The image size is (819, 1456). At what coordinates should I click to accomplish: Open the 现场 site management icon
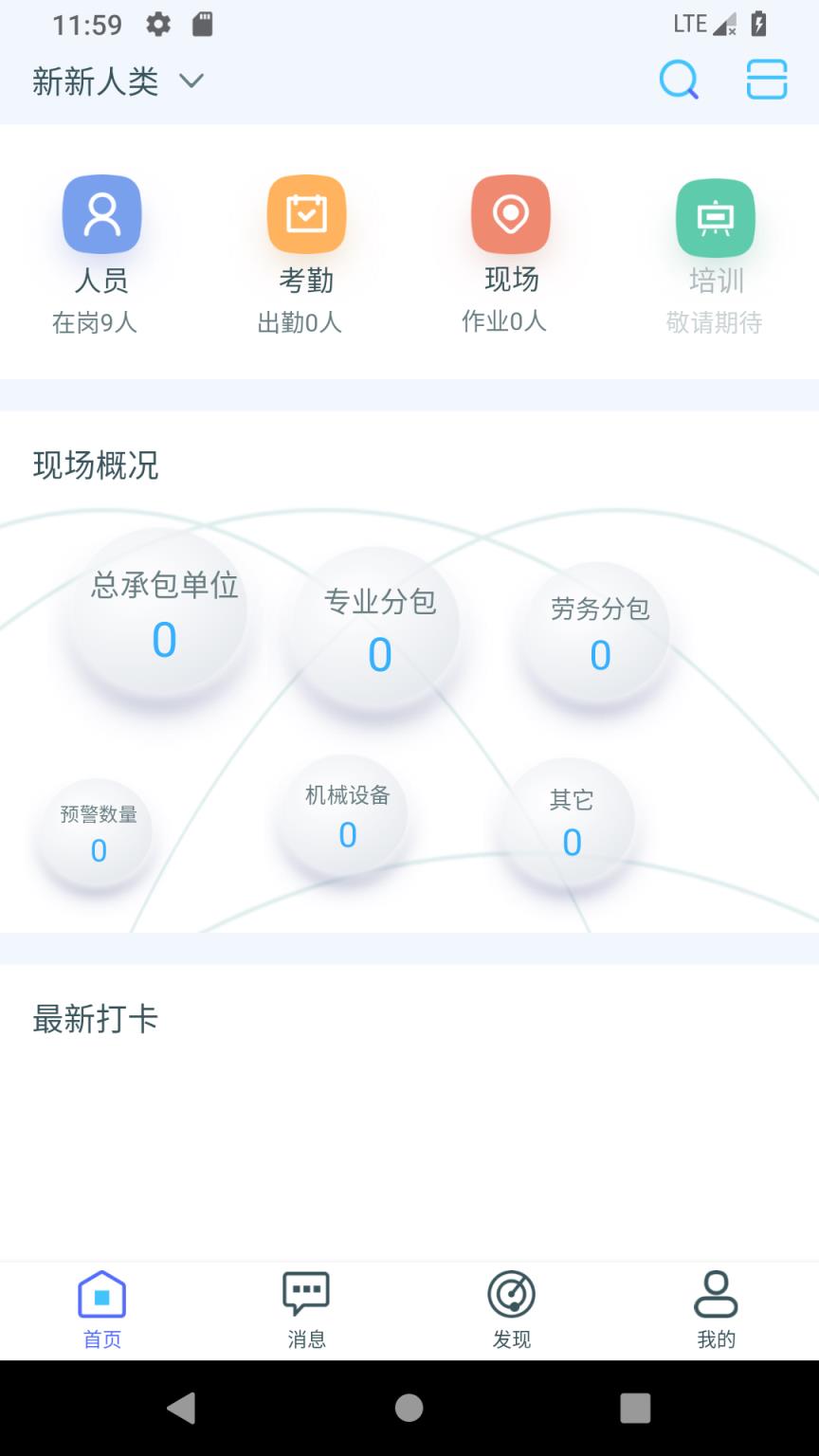[511, 214]
